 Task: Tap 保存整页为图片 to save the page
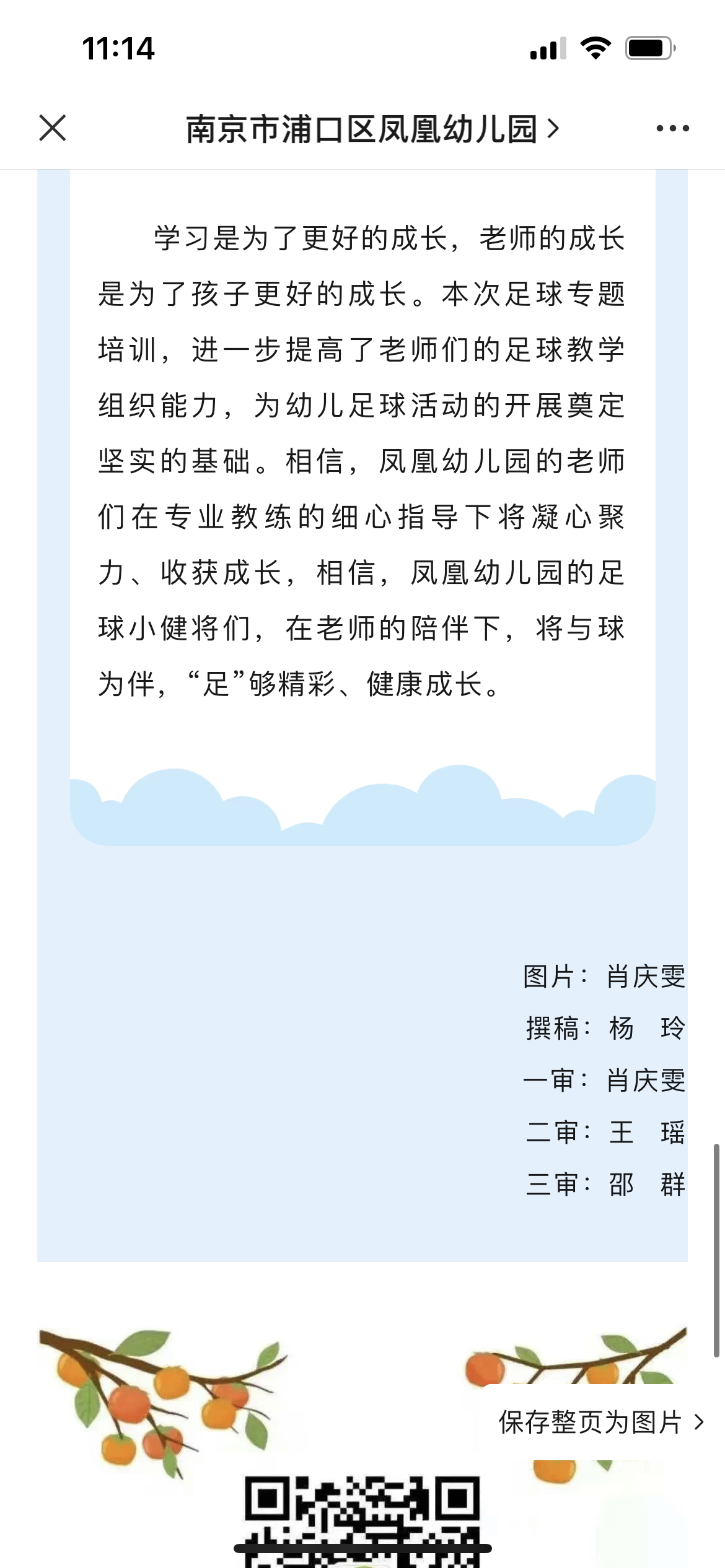[x=601, y=1422]
